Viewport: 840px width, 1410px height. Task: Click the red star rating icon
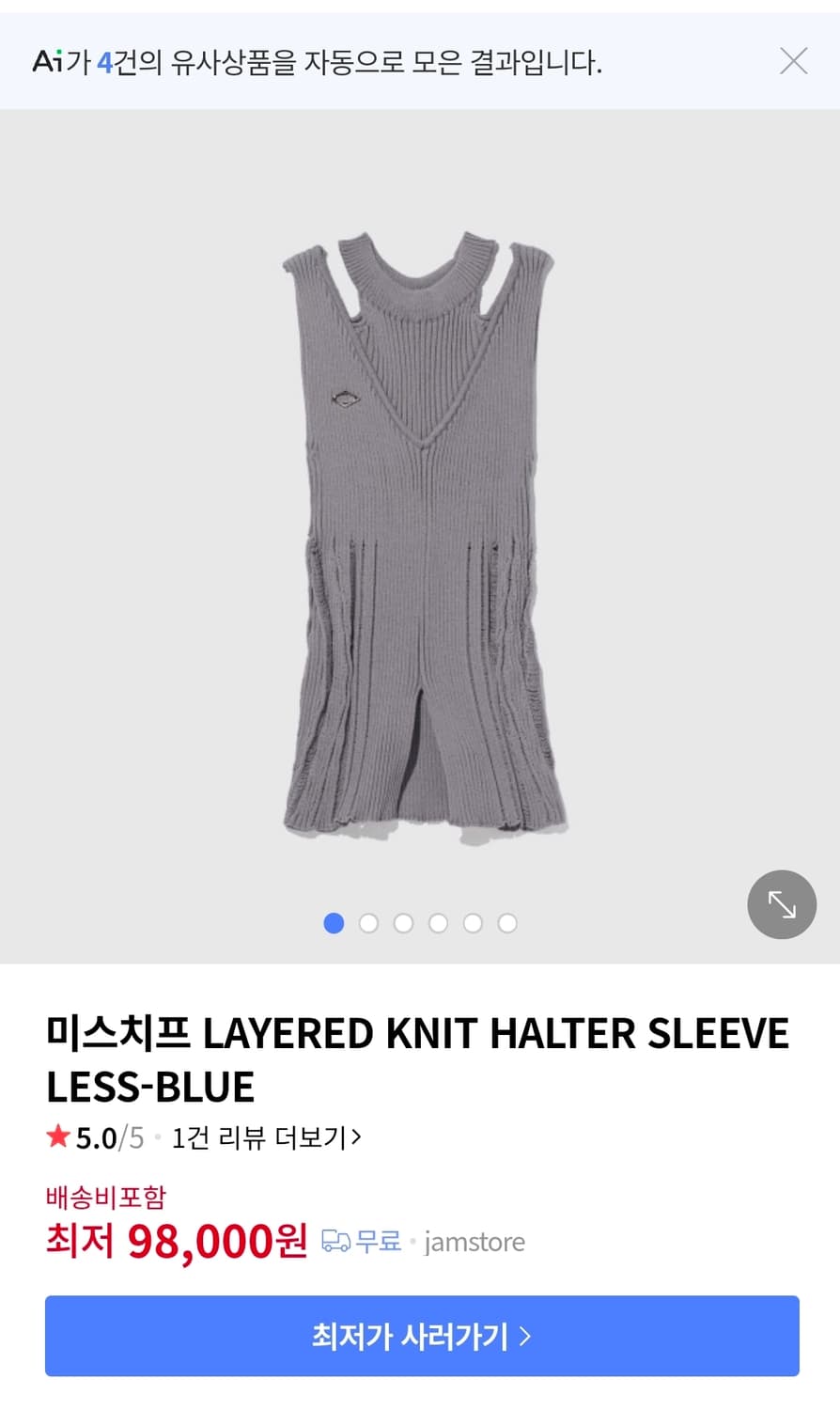58,1136
